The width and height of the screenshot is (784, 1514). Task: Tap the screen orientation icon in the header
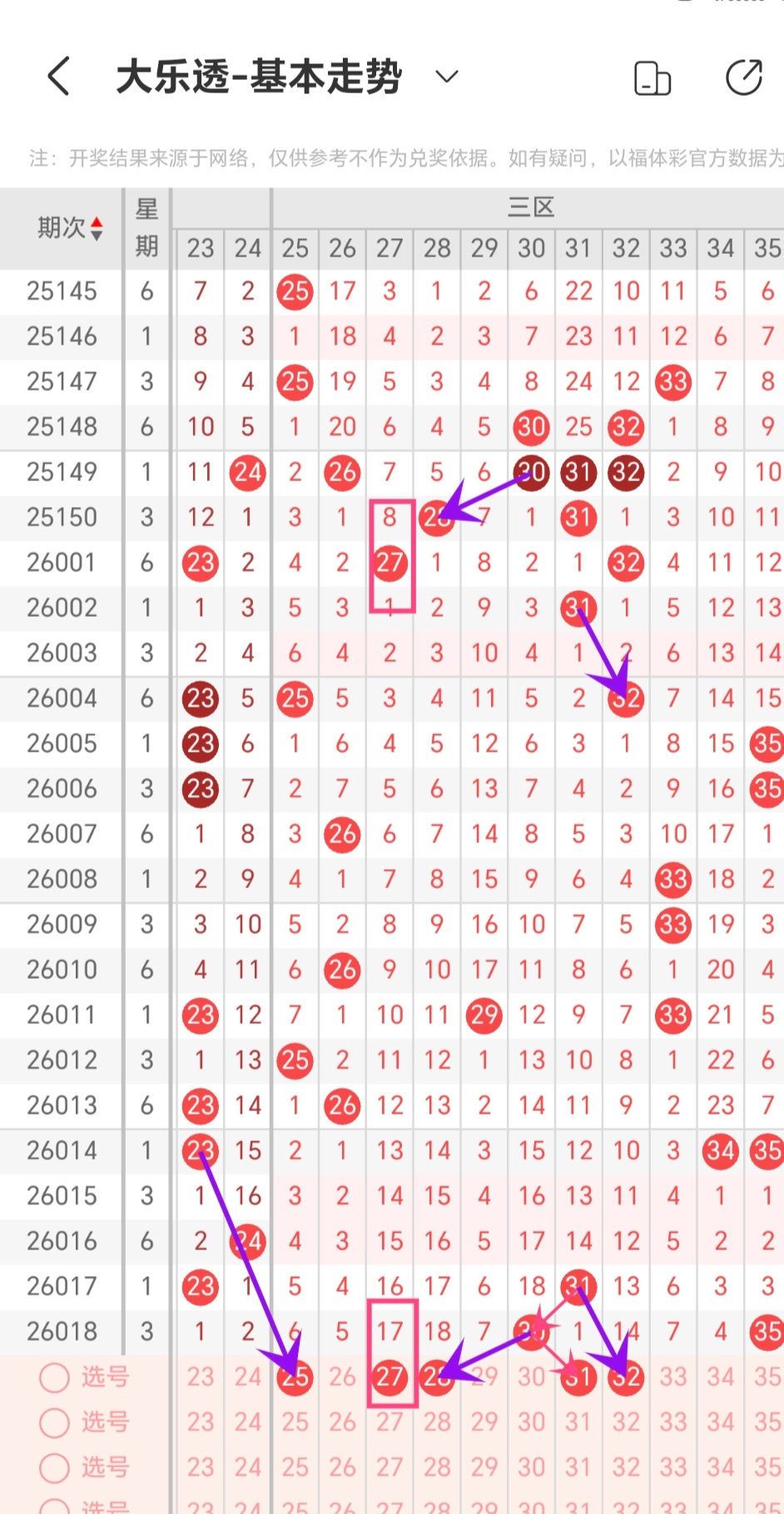tap(652, 78)
